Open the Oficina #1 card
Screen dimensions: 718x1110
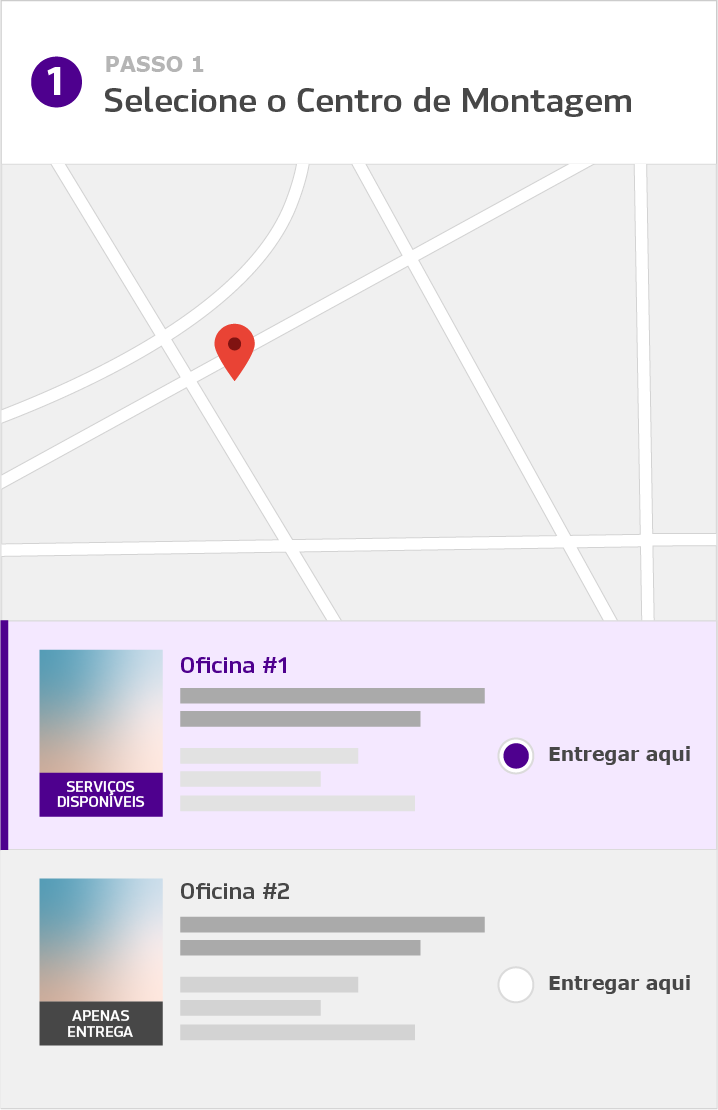tap(234, 666)
